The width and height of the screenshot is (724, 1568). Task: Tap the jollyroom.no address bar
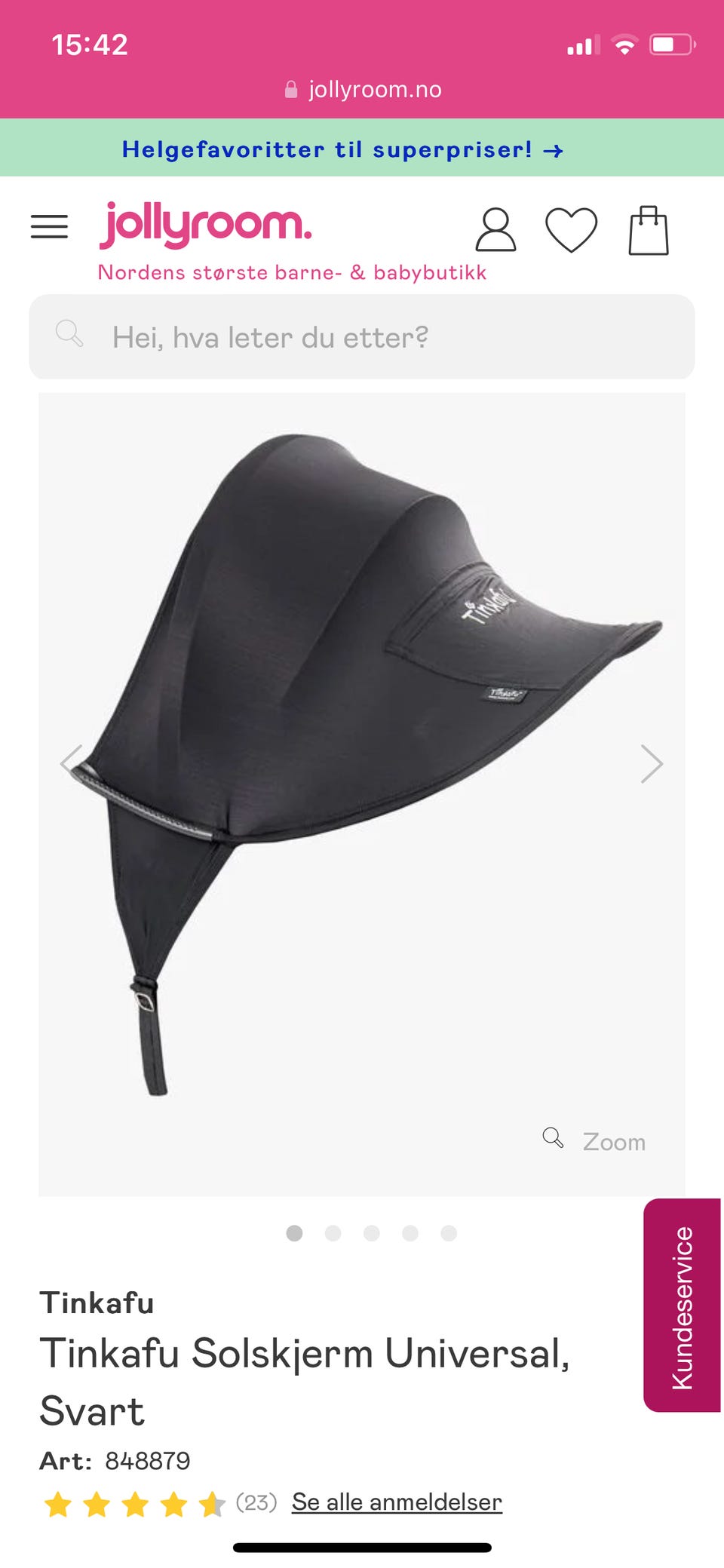364,90
